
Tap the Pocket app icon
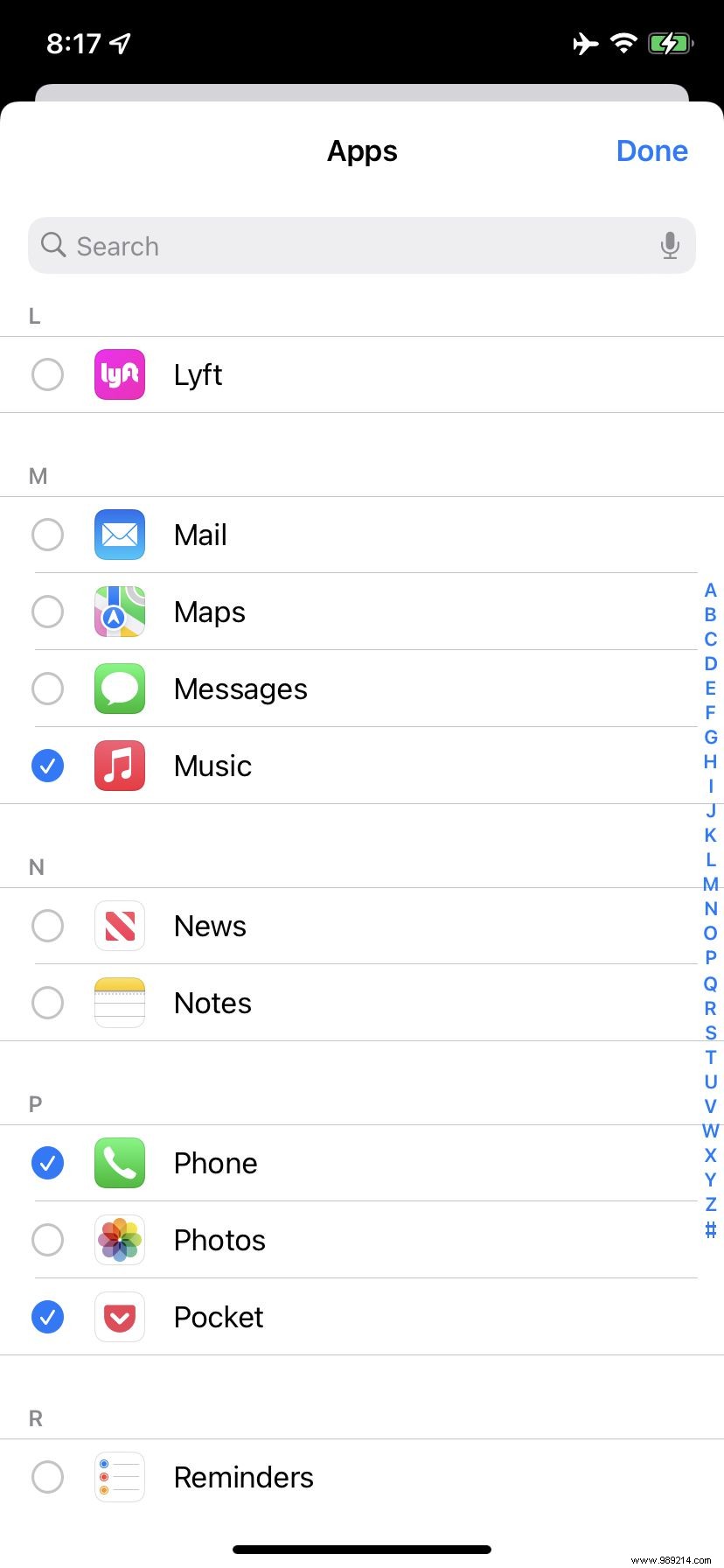[119, 1317]
